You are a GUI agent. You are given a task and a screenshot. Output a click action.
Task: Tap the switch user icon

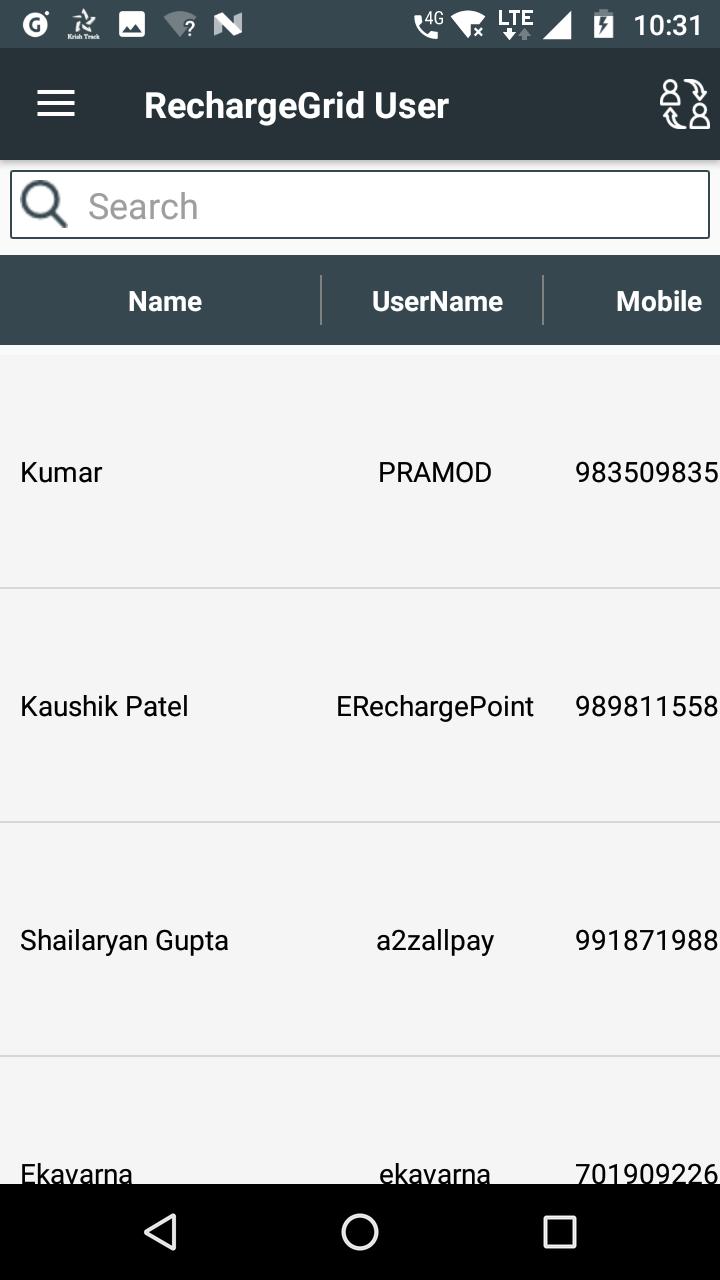(x=684, y=104)
